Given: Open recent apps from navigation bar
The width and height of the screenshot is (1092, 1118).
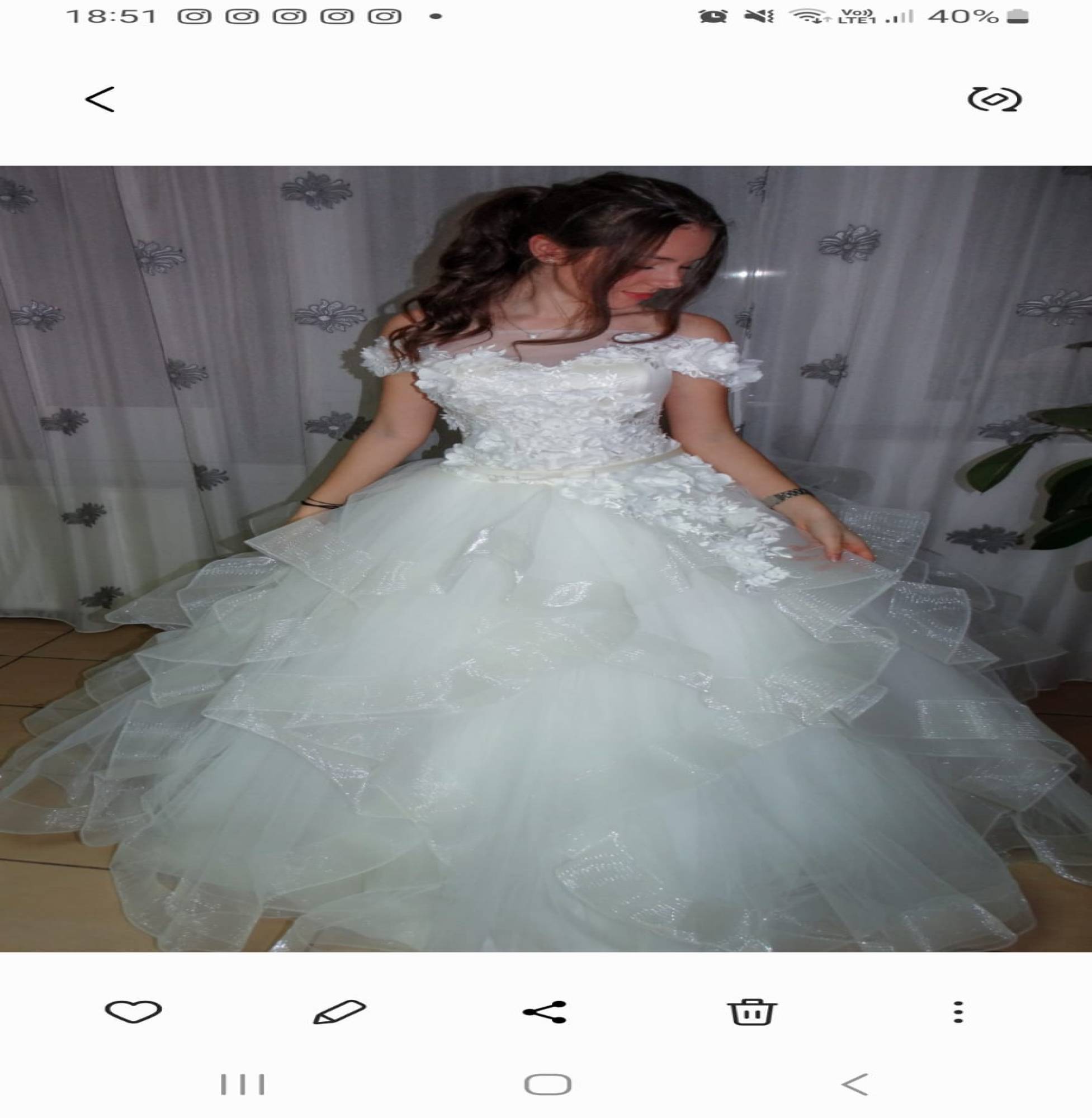Looking at the screenshot, I should click(242, 1085).
